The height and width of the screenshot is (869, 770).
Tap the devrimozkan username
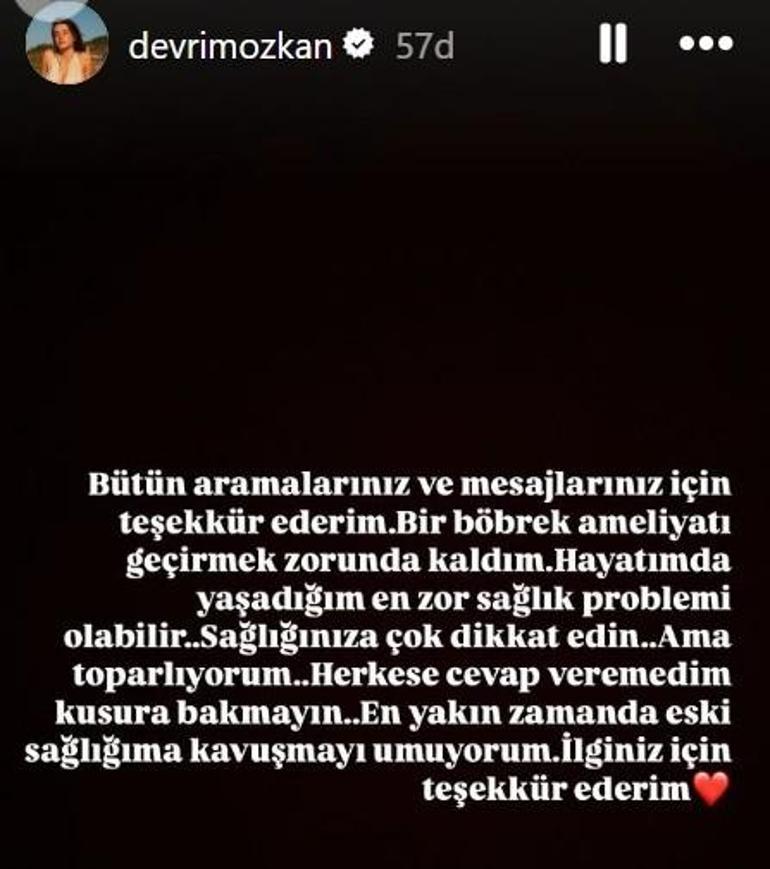(229, 46)
